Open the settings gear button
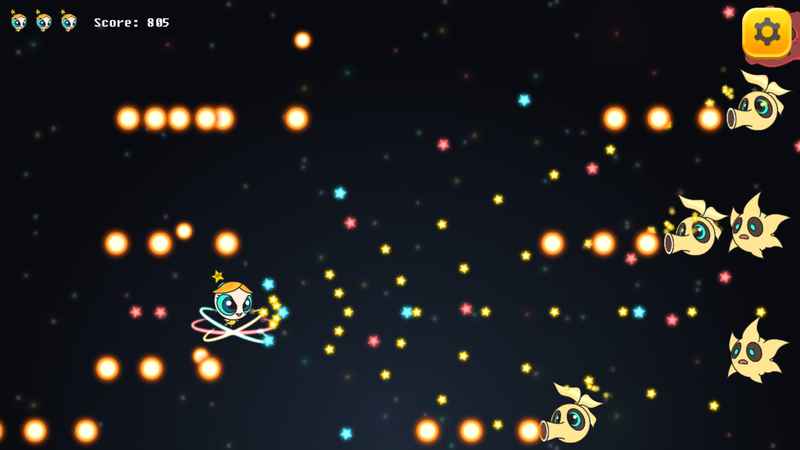The width and height of the screenshot is (800, 450). (766, 32)
